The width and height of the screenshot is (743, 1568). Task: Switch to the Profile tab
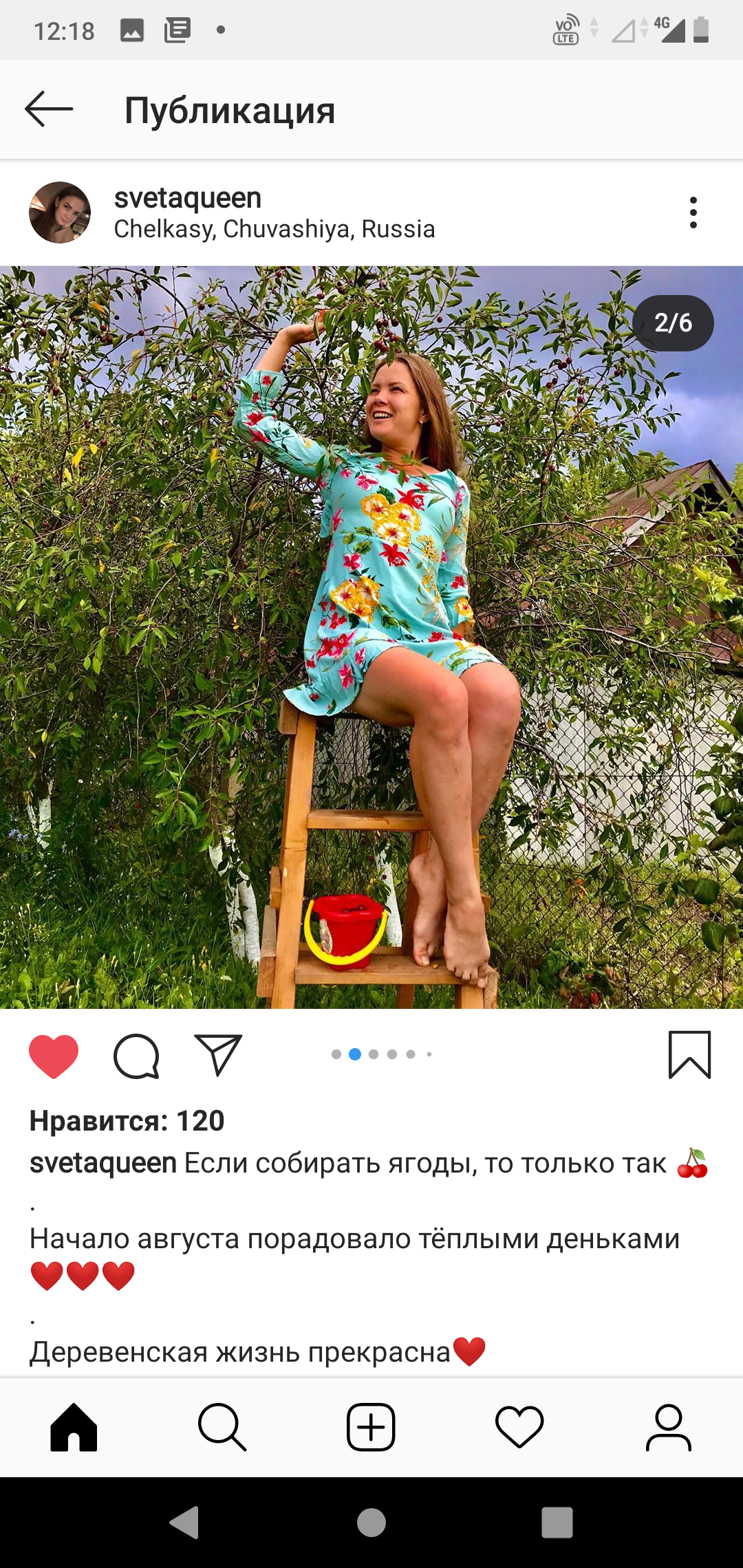(x=668, y=1428)
